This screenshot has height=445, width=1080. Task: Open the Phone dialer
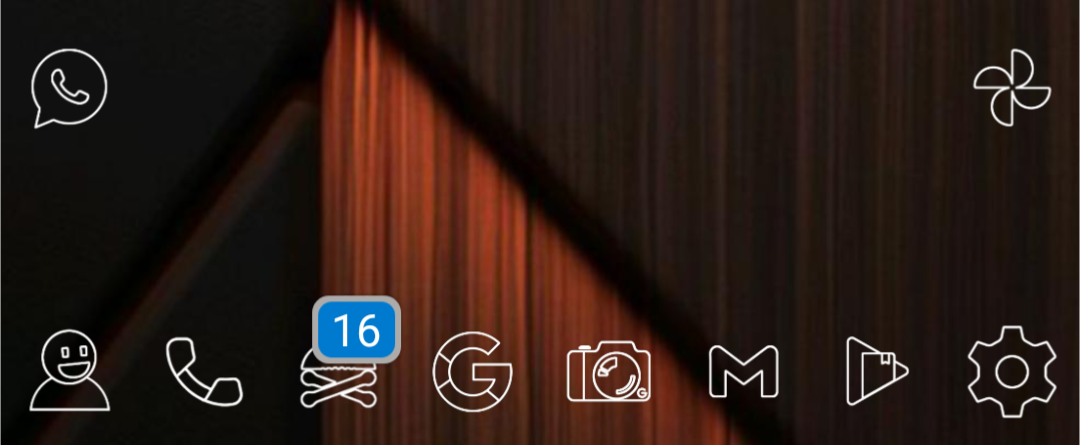tap(203, 371)
